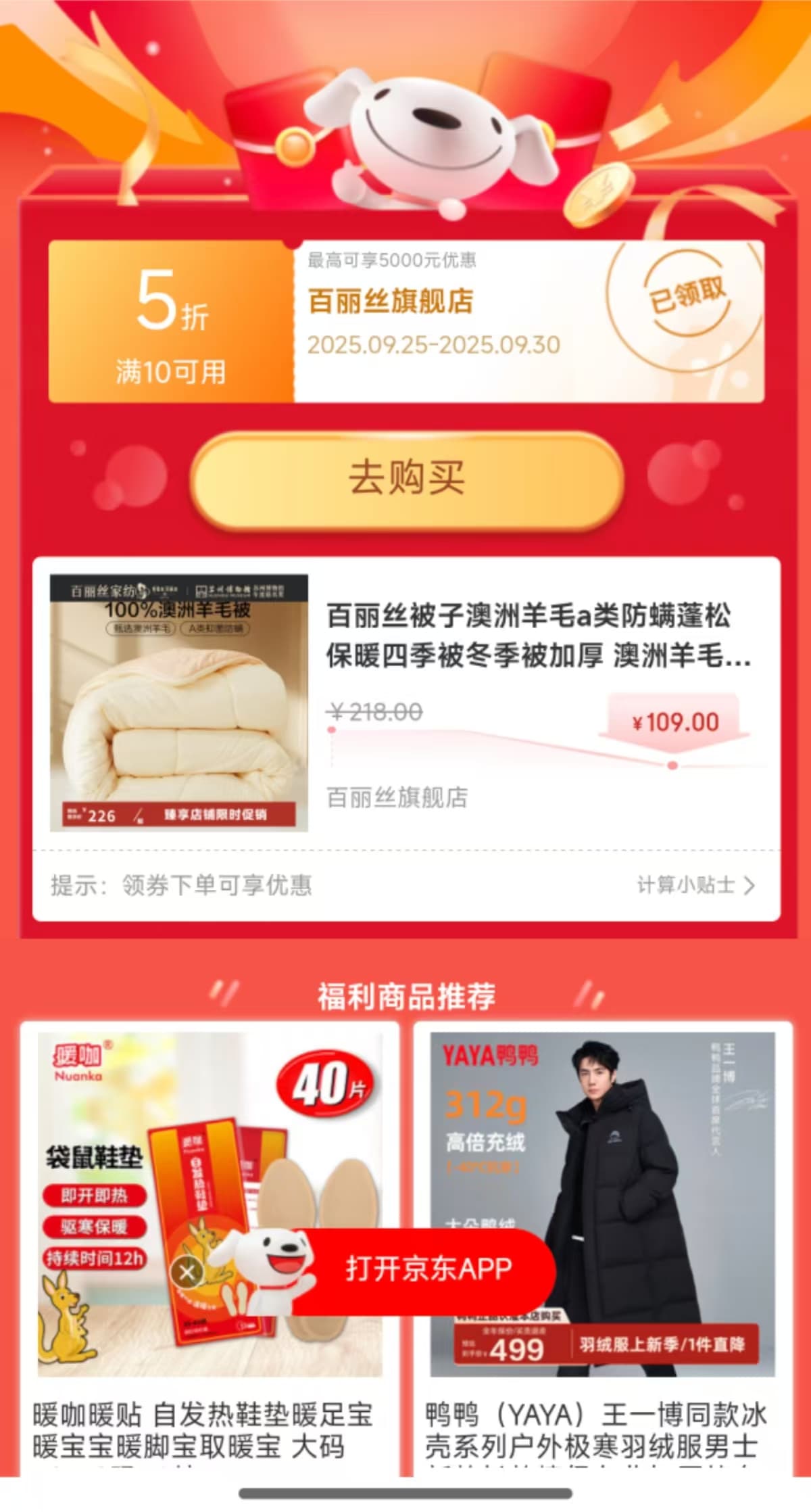The height and width of the screenshot is (1512, 811).
Task: Tap 打开京东APP button
Action: coord(428,1269)
